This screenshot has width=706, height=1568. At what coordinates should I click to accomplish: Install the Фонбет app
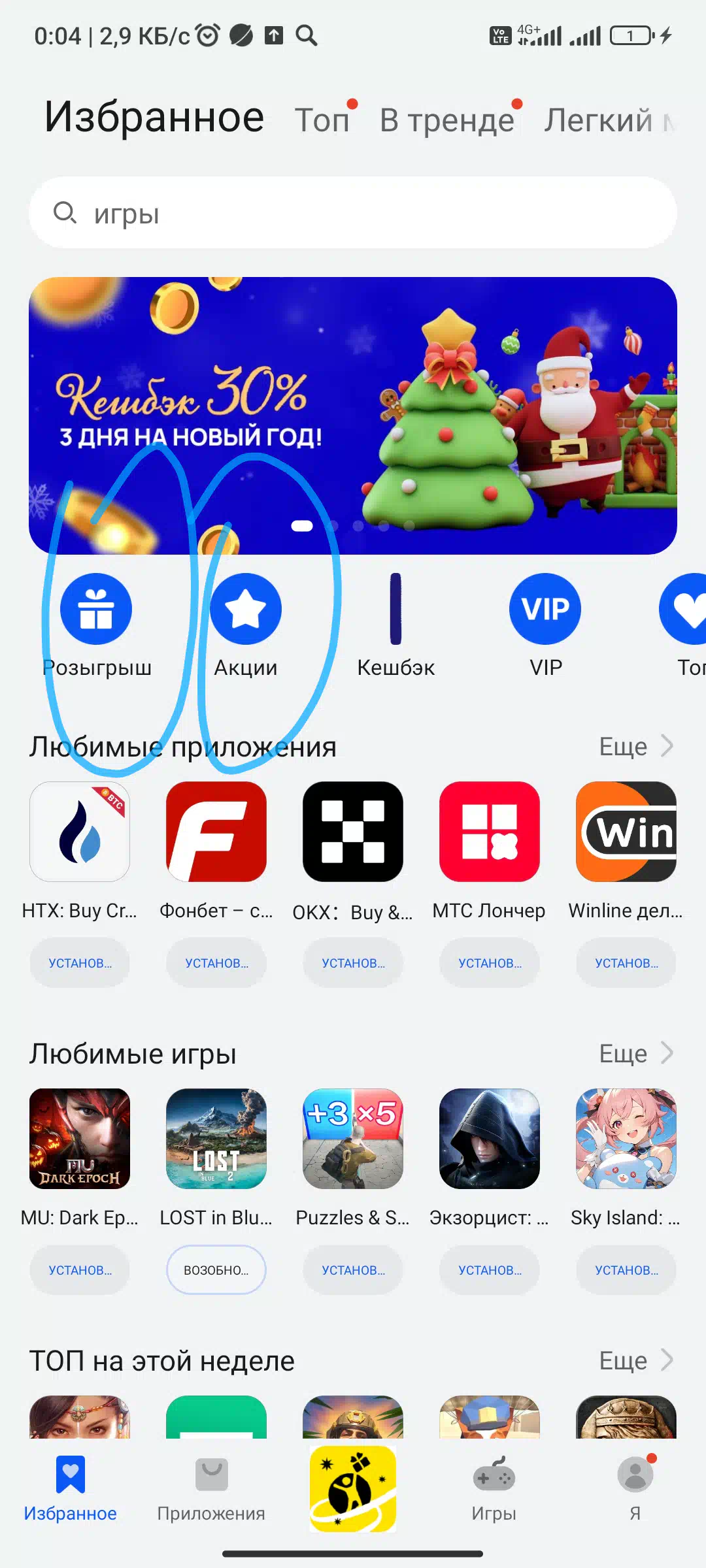(216, 963)
